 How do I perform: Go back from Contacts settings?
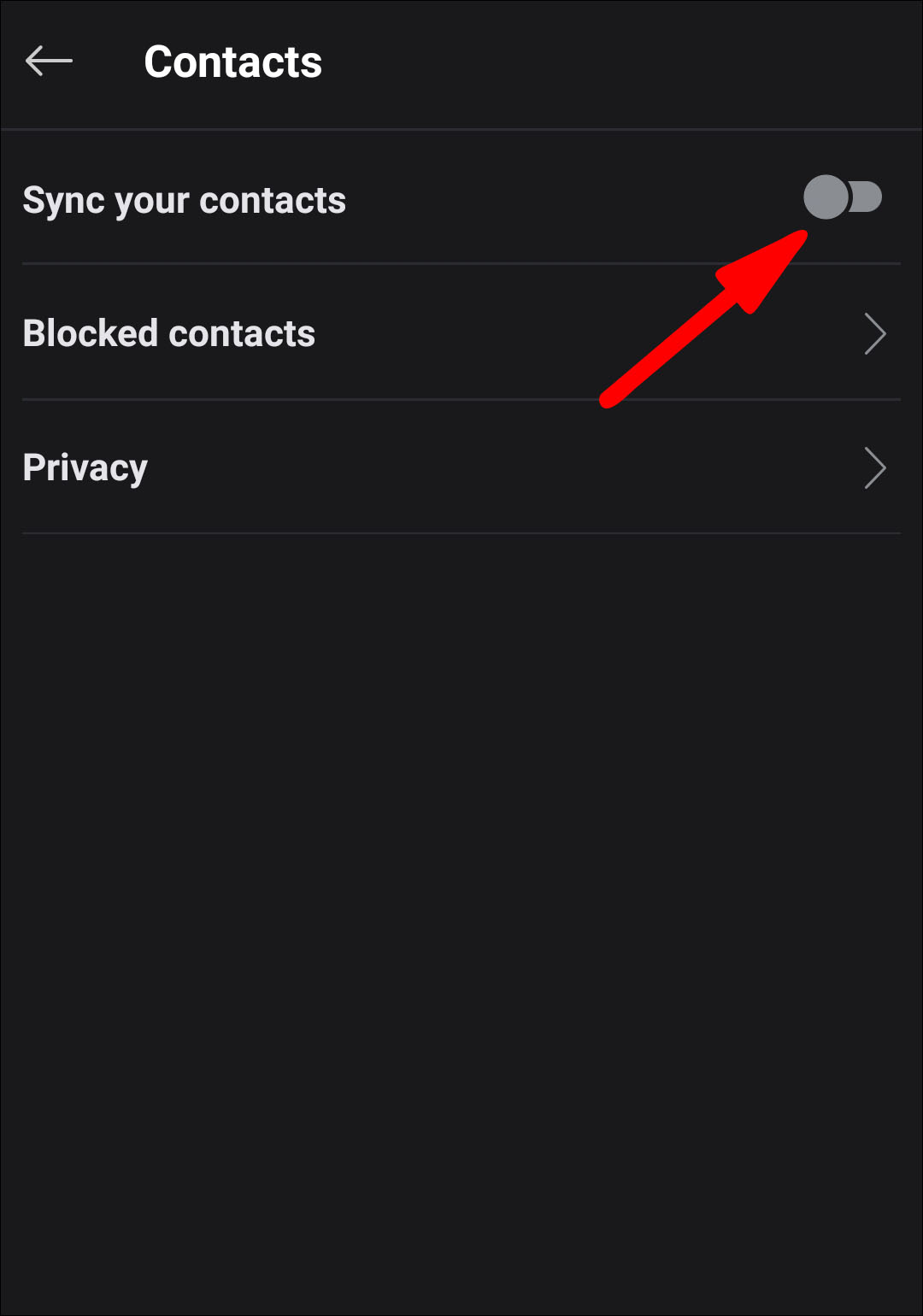[49, 62]
